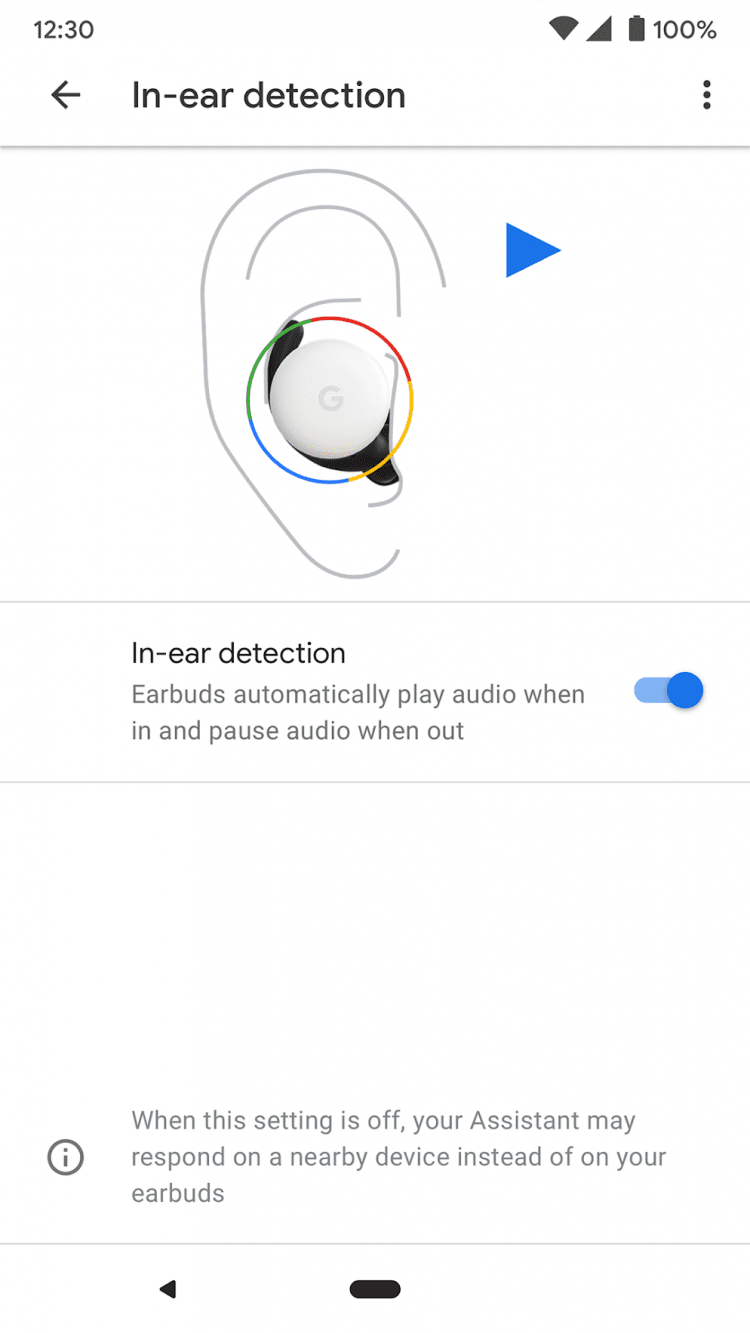Go back from In-ear detection

pos(66,95)
